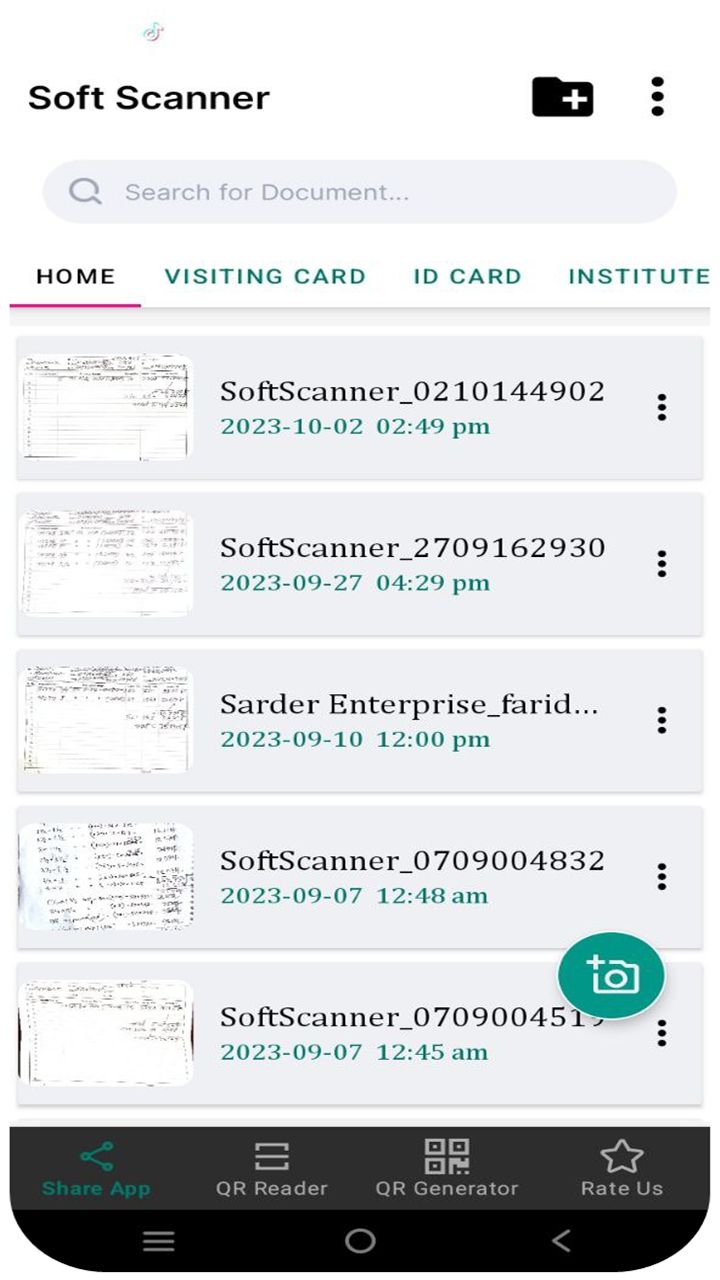Open the QR Generator
The image size is (720, 1280).
coord(447,1170)
